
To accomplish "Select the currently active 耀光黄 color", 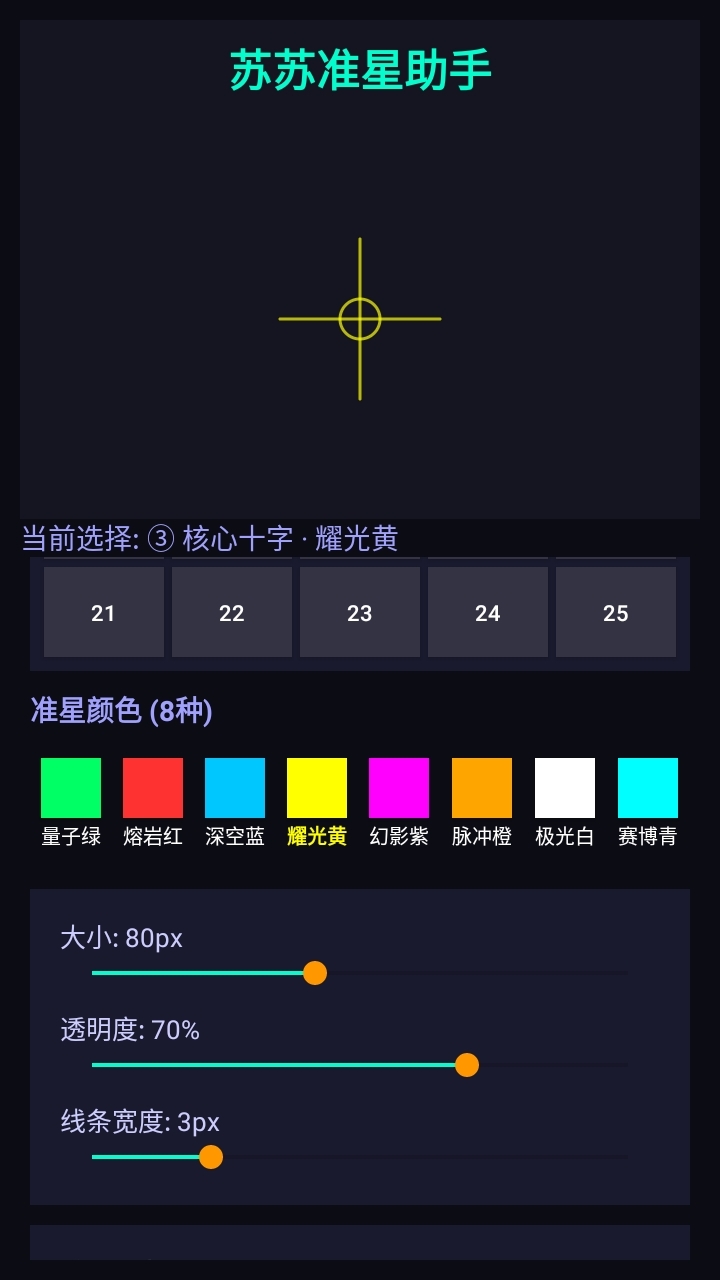I will point(316,788).
